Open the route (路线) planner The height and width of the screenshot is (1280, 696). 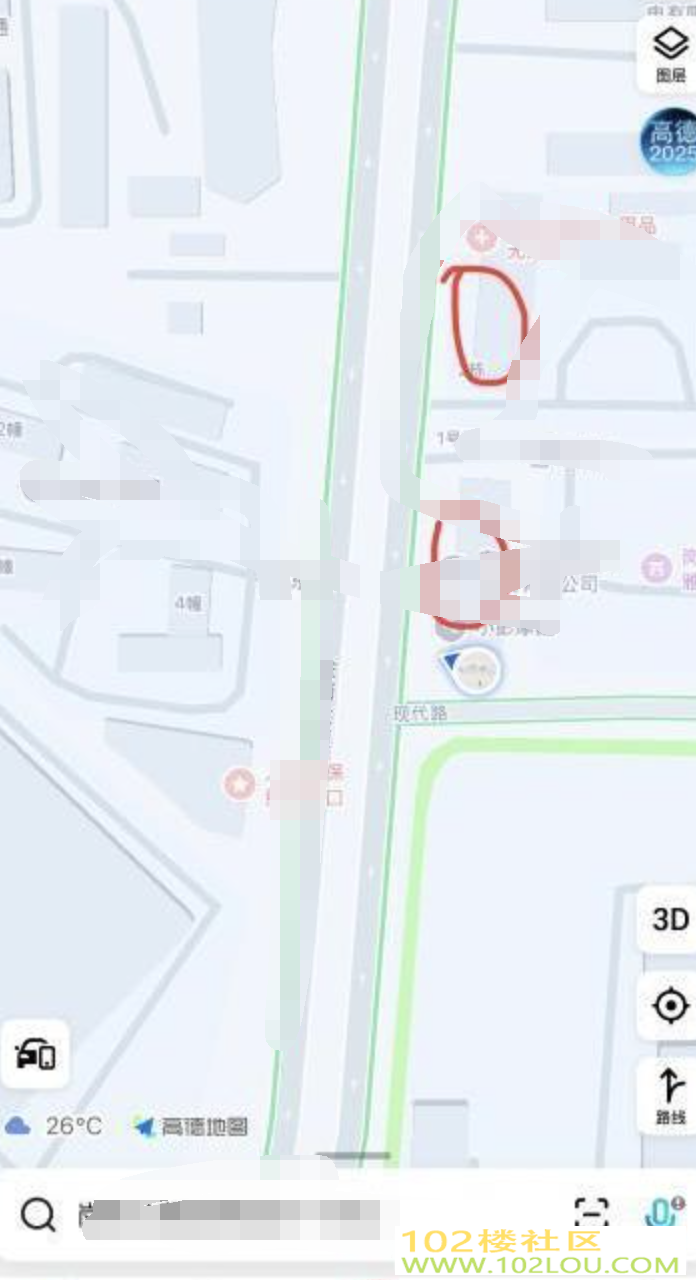point(669,1095)
